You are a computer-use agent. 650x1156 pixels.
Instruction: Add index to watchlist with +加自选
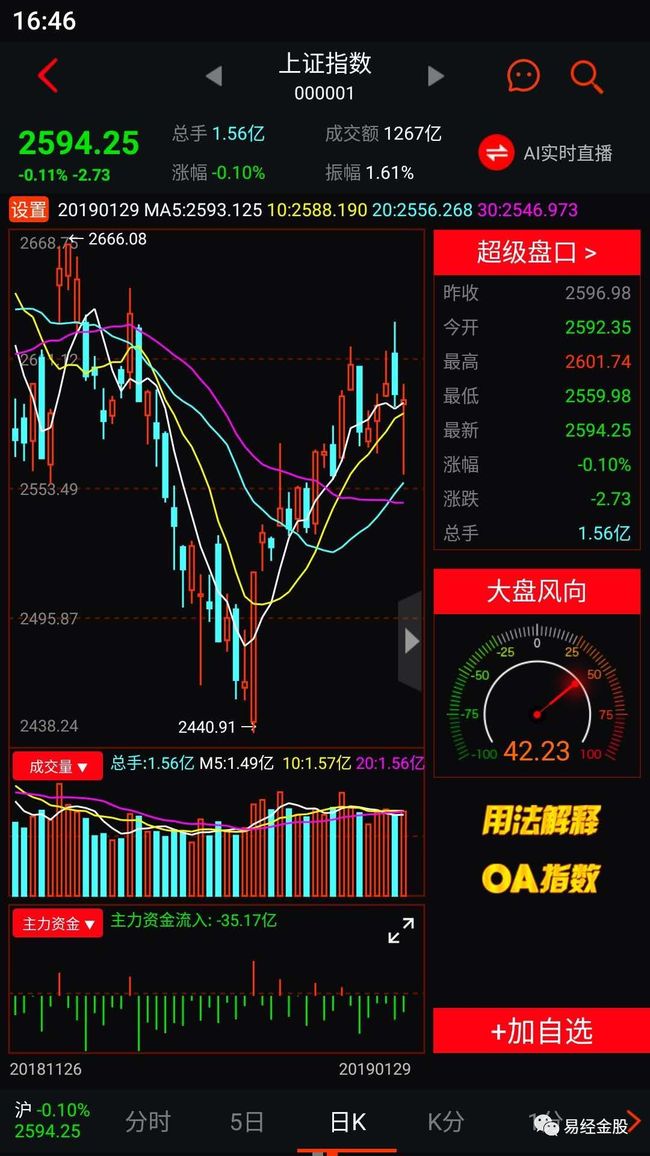542,1031
